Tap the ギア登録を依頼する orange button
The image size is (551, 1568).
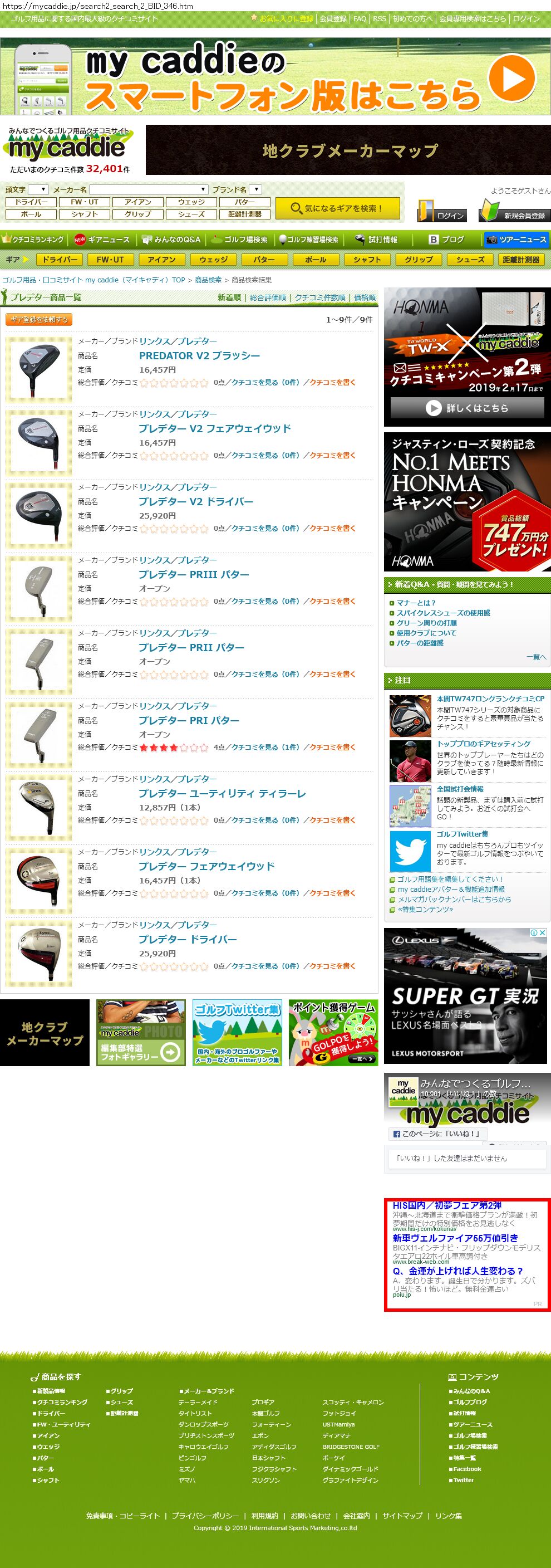point(39,320)
